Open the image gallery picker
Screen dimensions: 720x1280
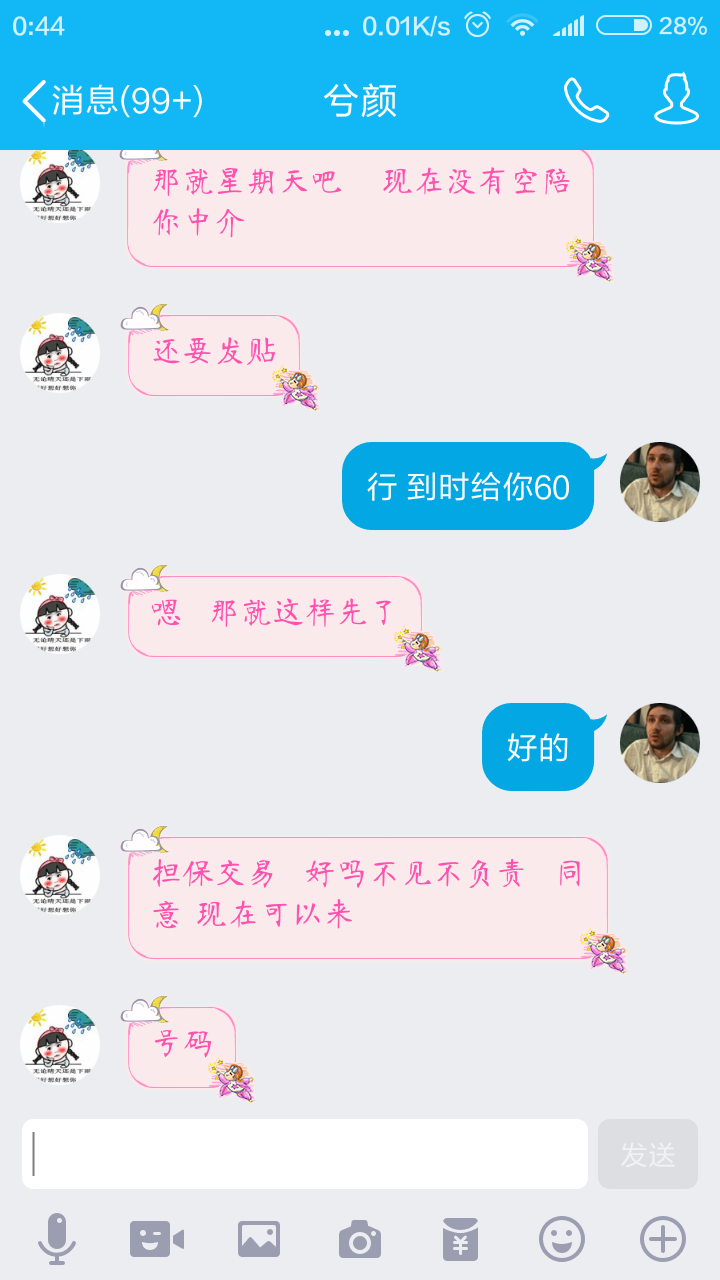coord(259,1240)
